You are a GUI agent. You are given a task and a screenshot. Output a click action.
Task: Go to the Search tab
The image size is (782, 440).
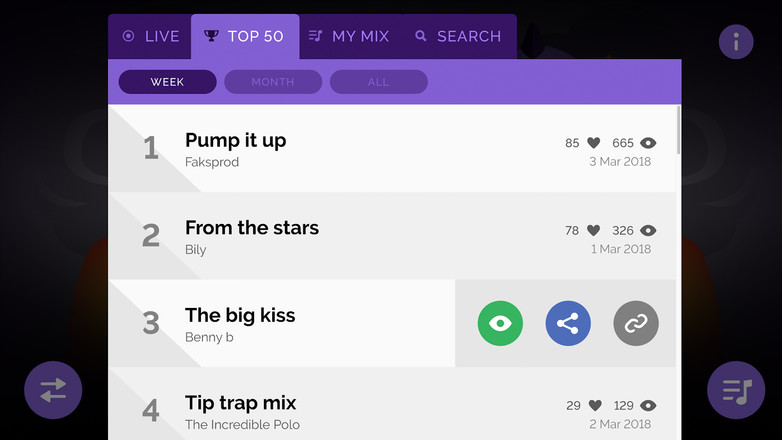(x=458, y=36)
